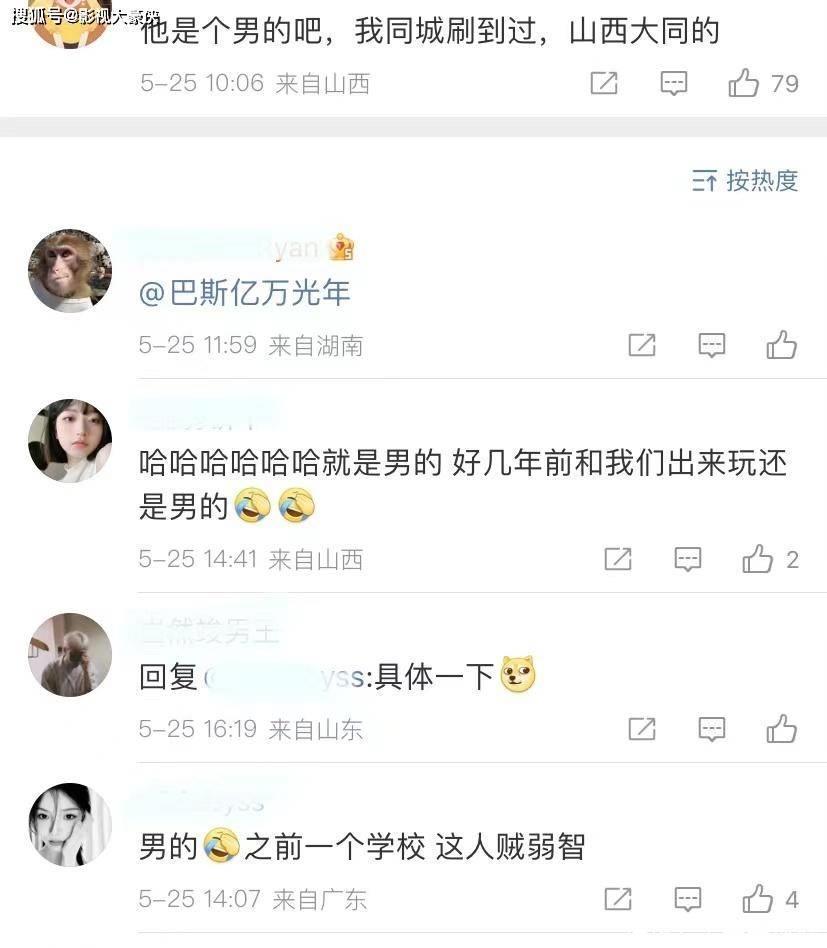View the monkey avatar user's profile
The image size is (827, 948).
pos(70,270)
